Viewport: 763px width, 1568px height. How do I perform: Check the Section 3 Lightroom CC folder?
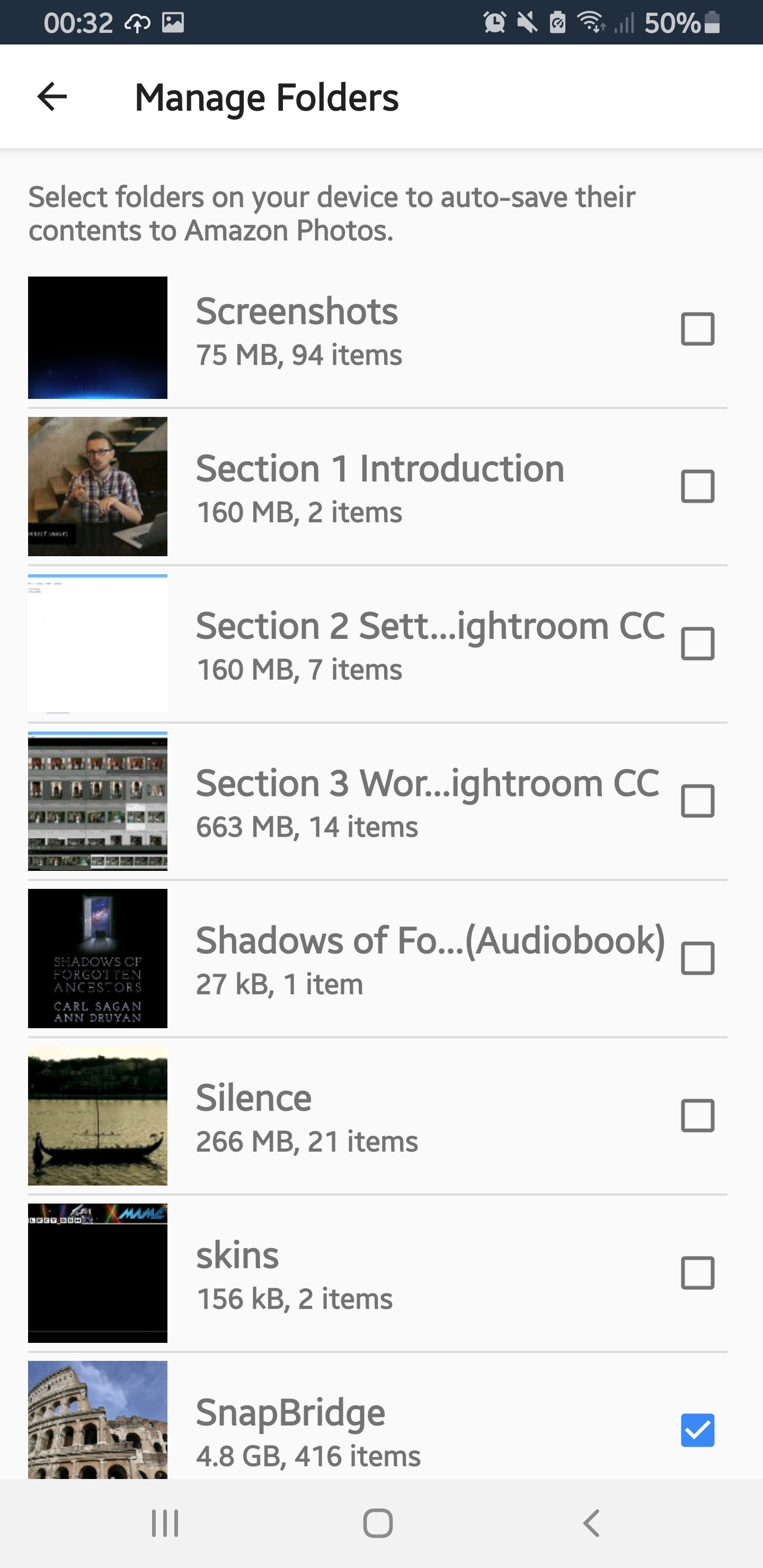coord(698,801)
